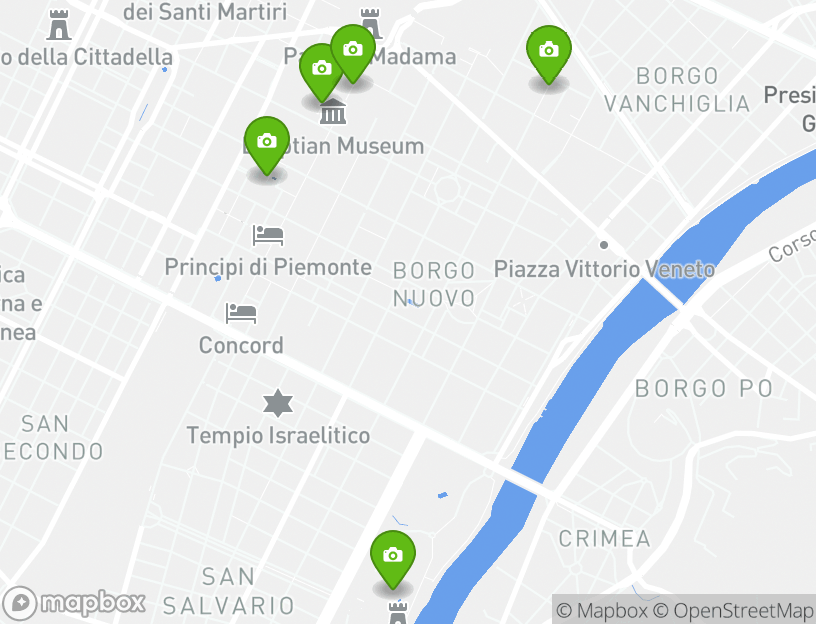Open the © Mapbox attribution link

pyautogui.click(x=602, y=610)
